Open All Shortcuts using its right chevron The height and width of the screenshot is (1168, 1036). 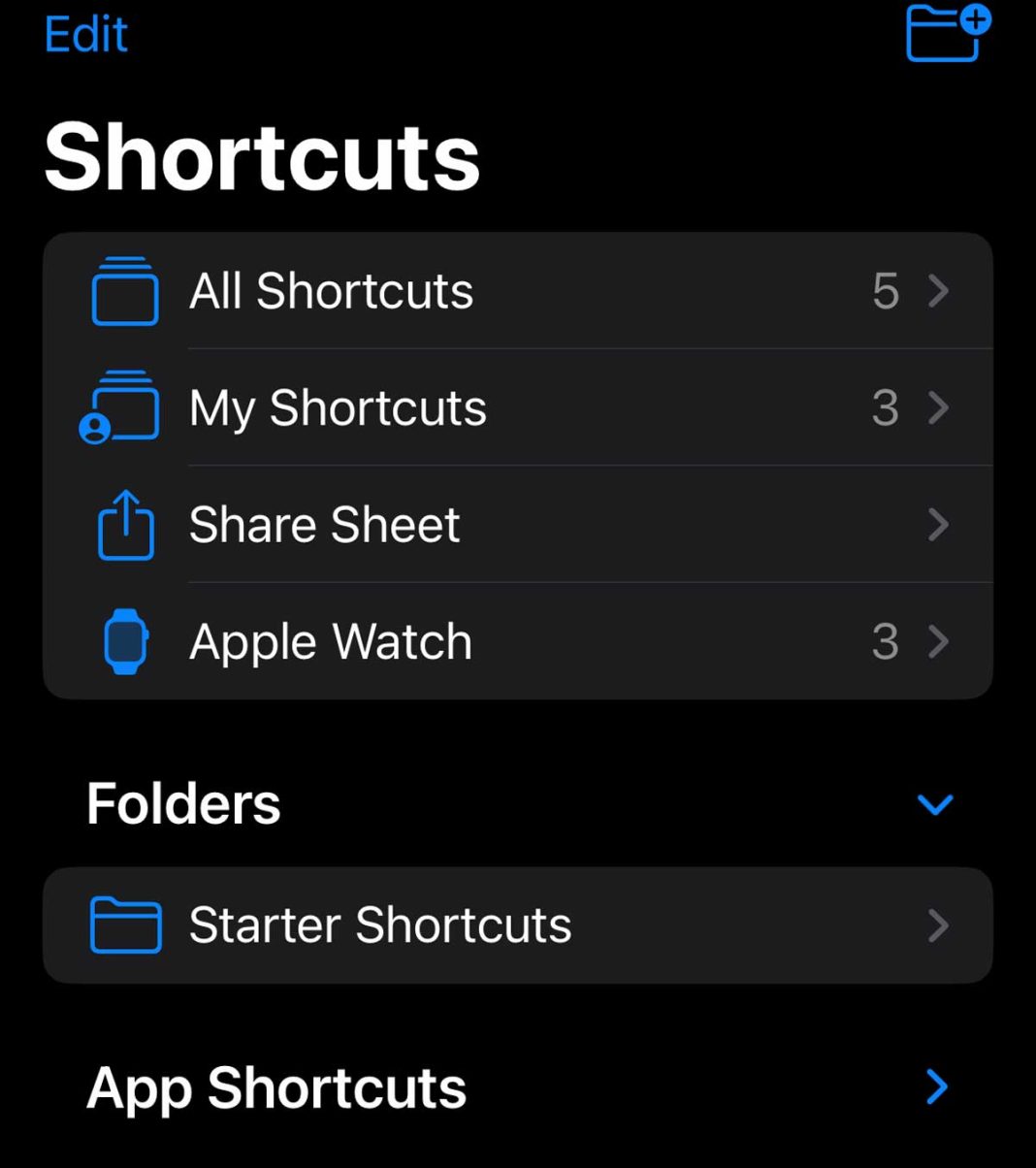click(937, 291)
